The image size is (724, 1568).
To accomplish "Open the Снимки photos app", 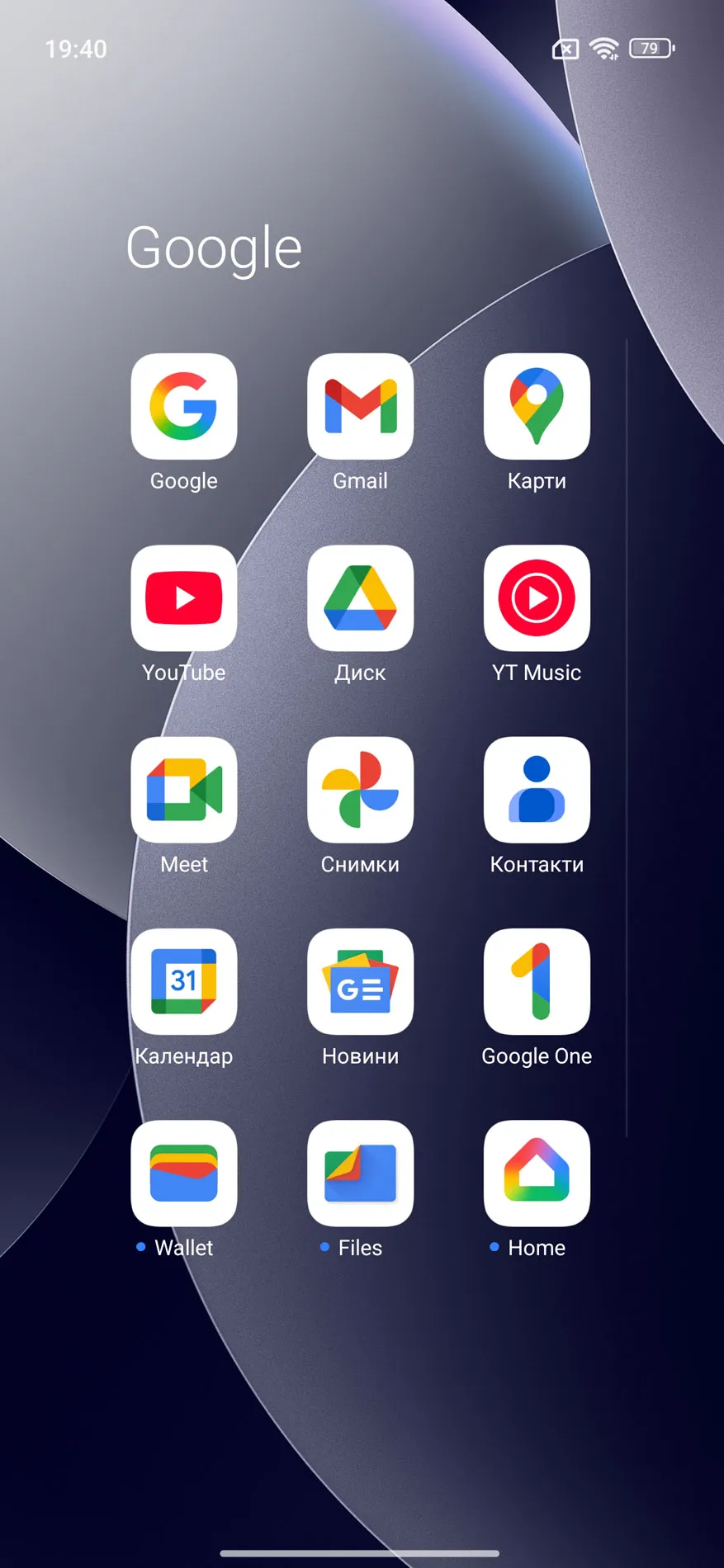I will pyautogui.click(x=360, y=790).
